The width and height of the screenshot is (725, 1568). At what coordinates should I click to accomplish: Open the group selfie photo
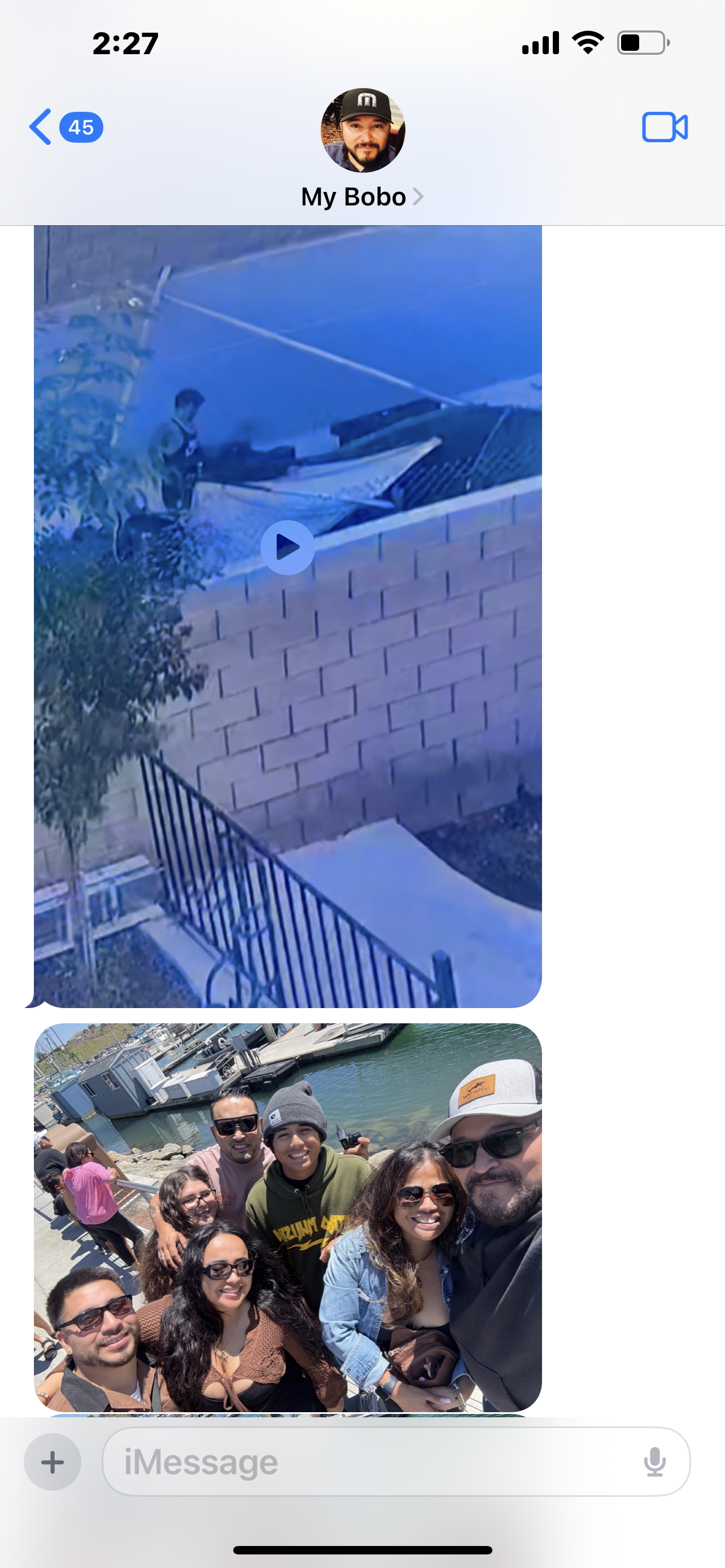click(288, 1217)
